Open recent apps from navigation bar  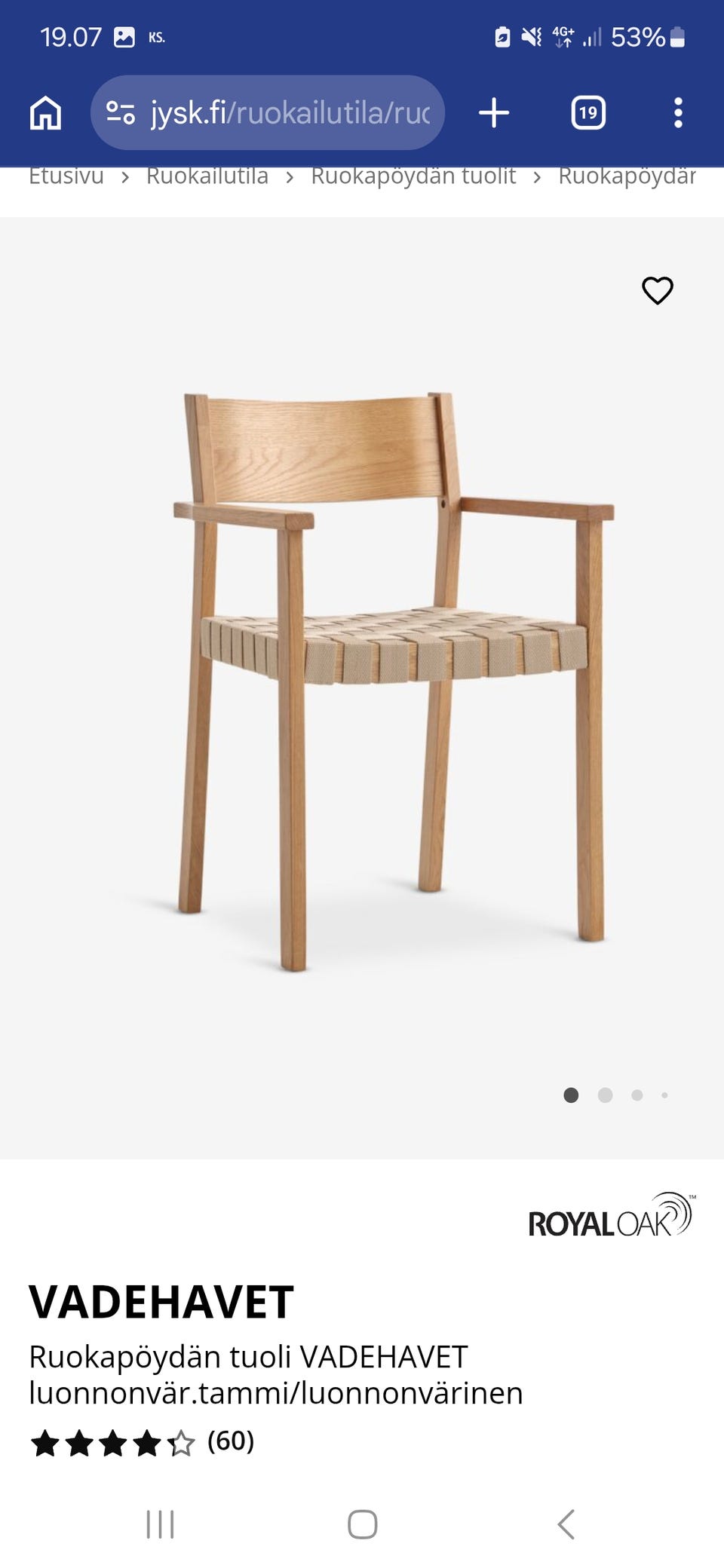[160, 1524]
